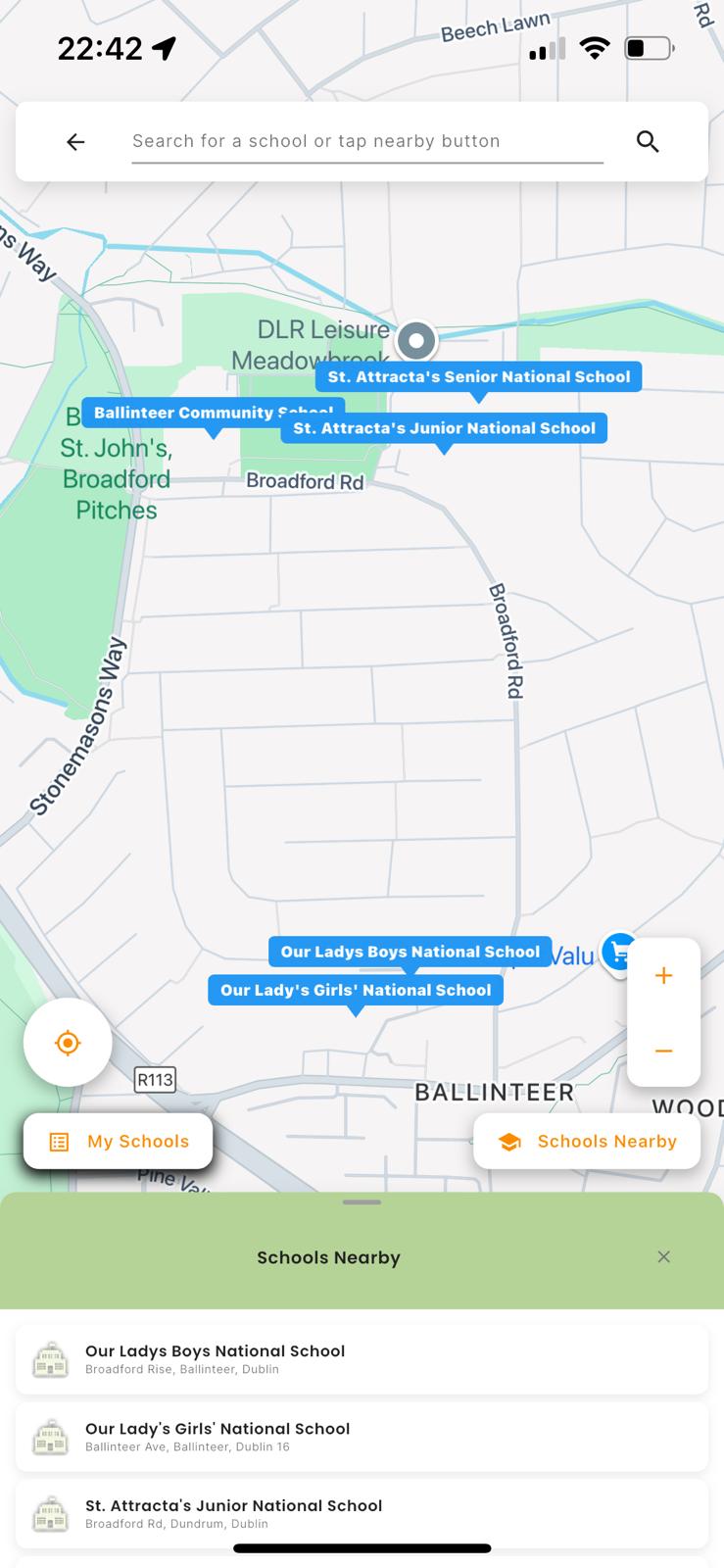
Task: Focus the school search field
Action: coord(366,141)
